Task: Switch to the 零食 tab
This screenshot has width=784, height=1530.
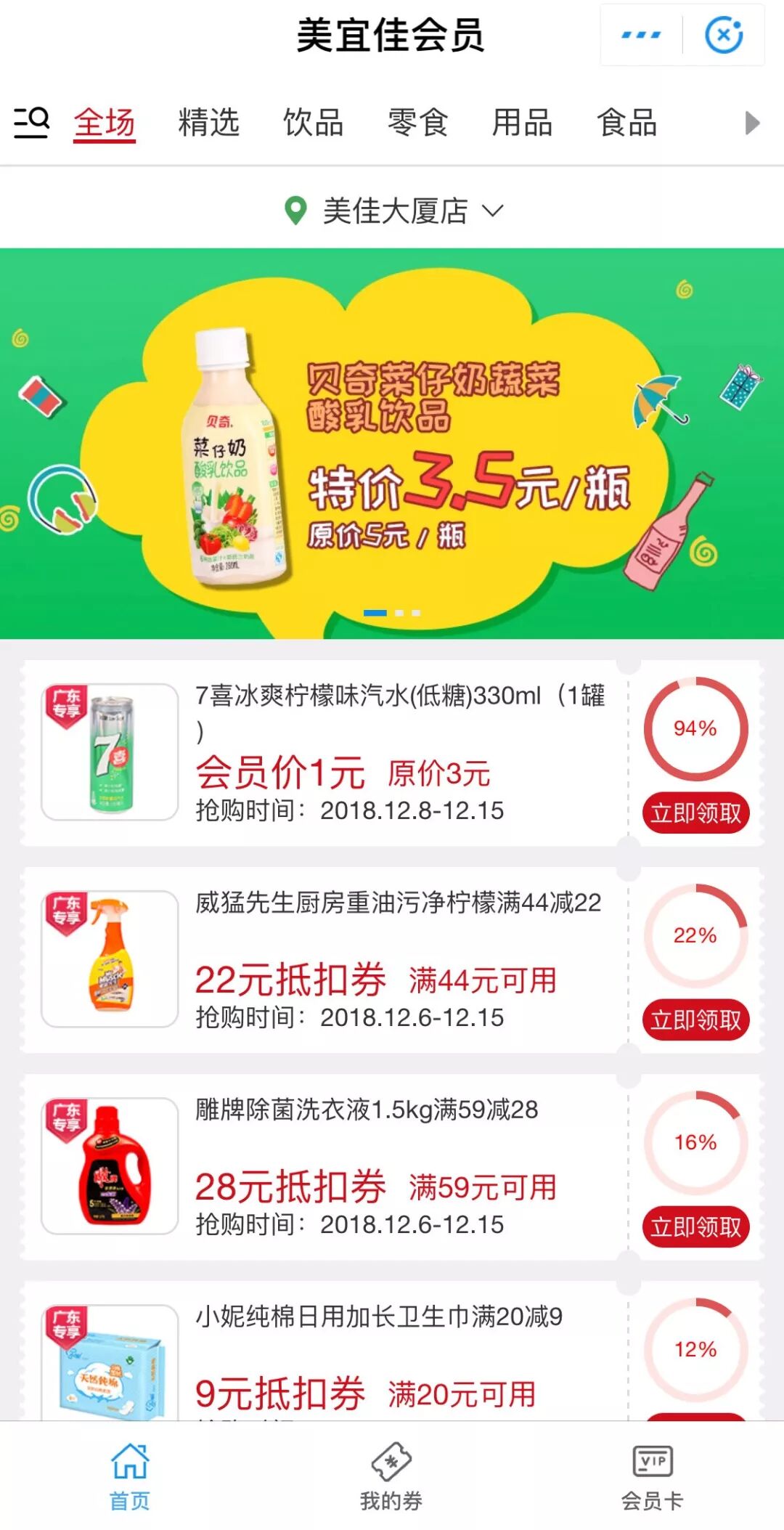Action: pyautogui.click(x=418, y=123)
